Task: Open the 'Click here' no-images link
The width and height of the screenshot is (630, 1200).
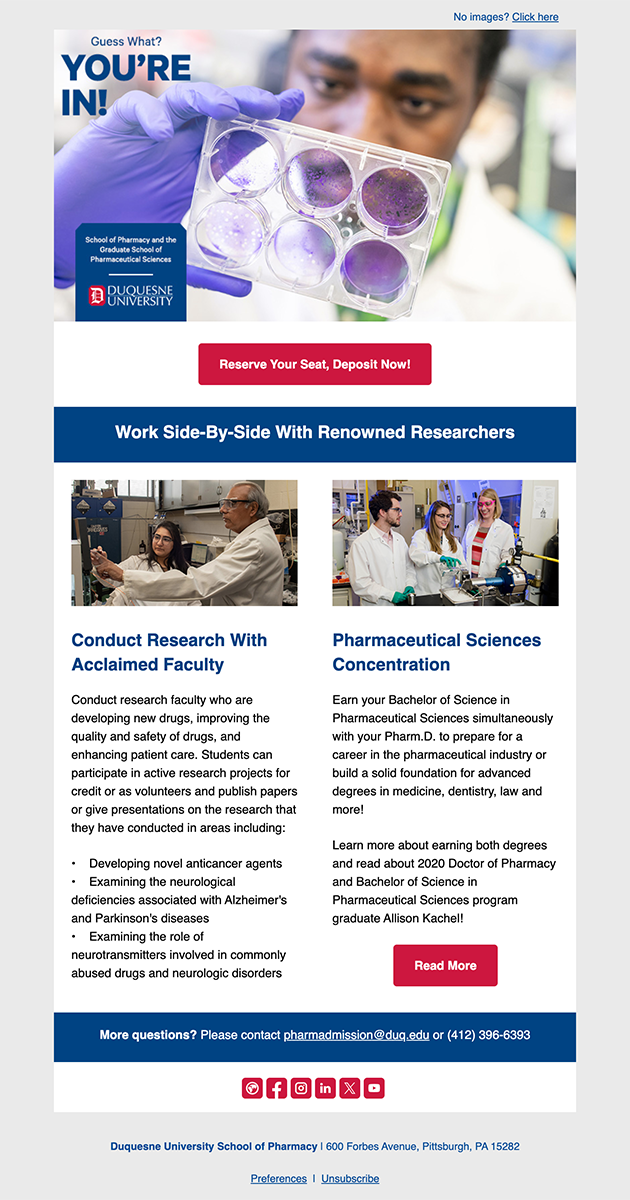Action: click(x=535, y=17)
